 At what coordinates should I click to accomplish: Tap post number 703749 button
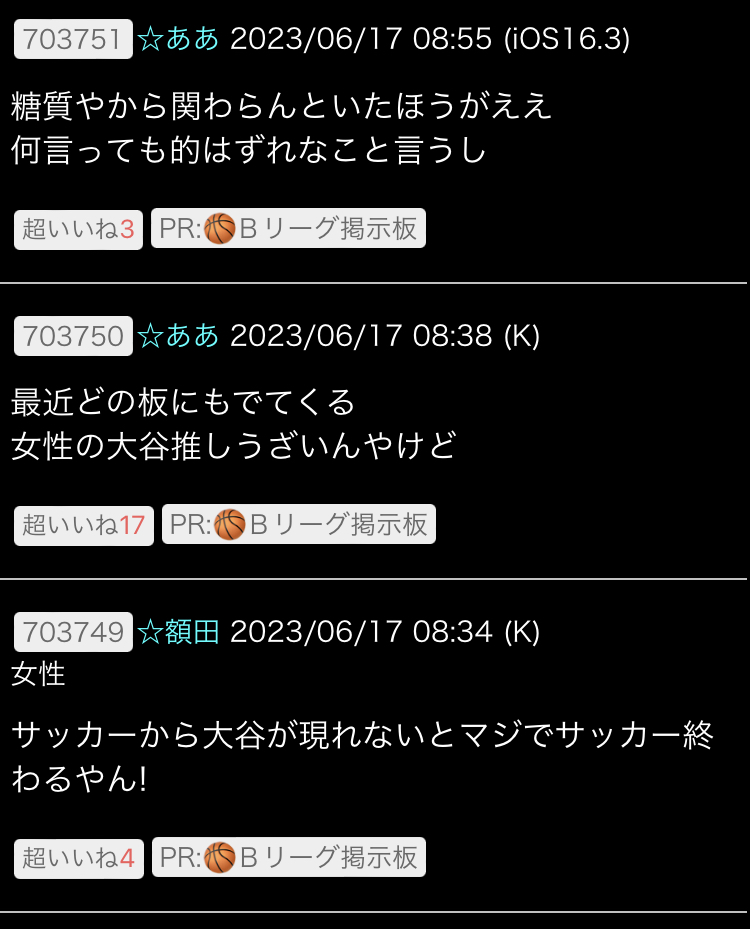pyautogui.click(x=73, y=632)
